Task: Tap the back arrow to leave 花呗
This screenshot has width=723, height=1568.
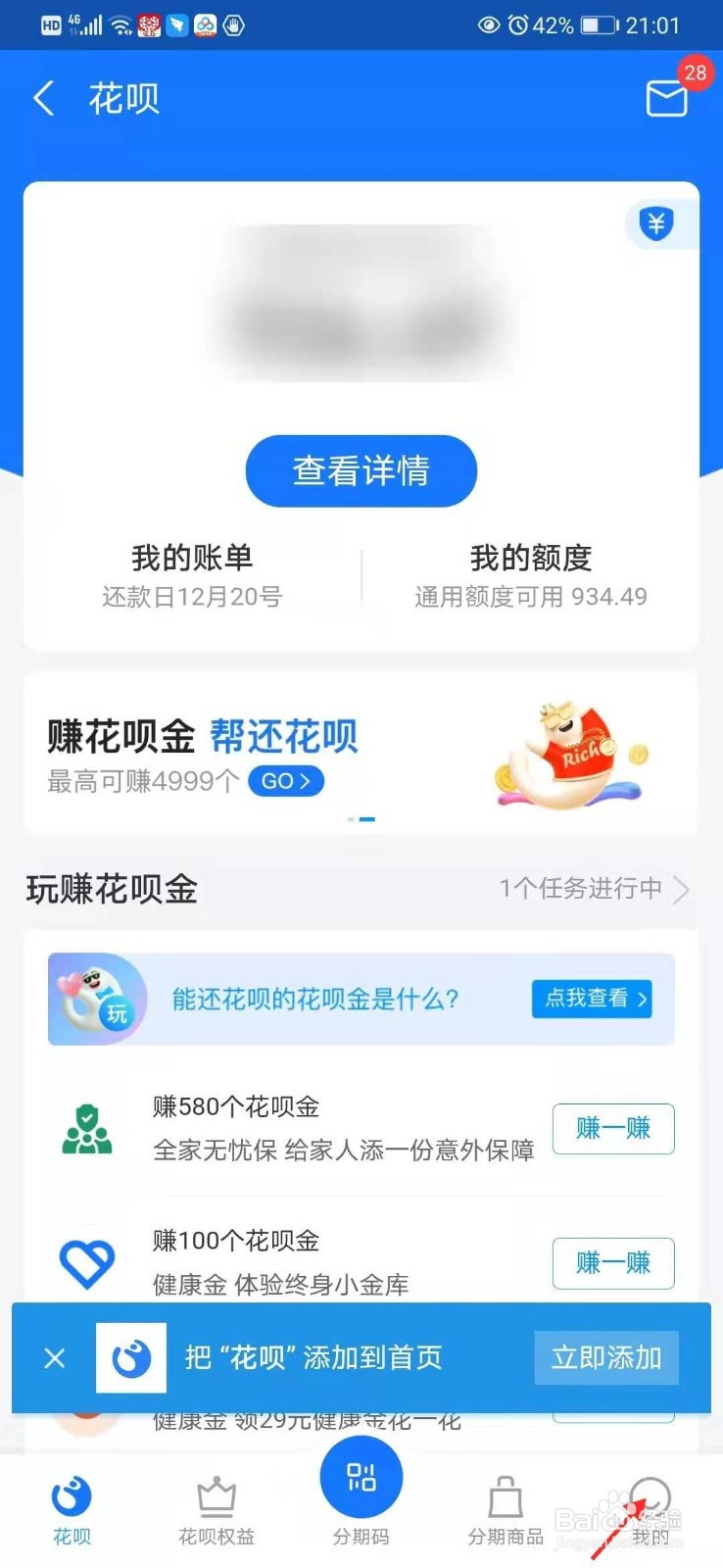Action: pos(43,99)
